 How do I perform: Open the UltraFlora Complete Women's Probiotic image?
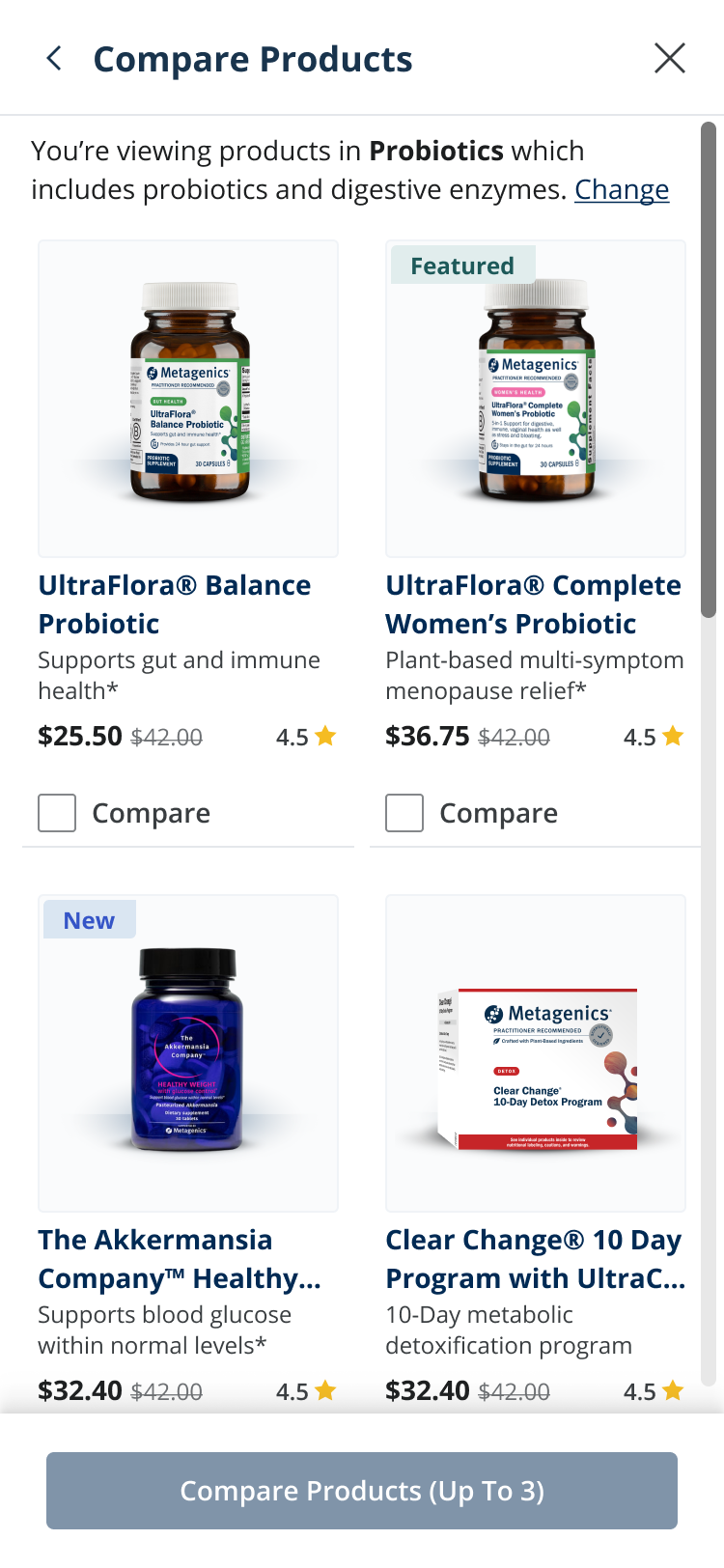[536, 399]
